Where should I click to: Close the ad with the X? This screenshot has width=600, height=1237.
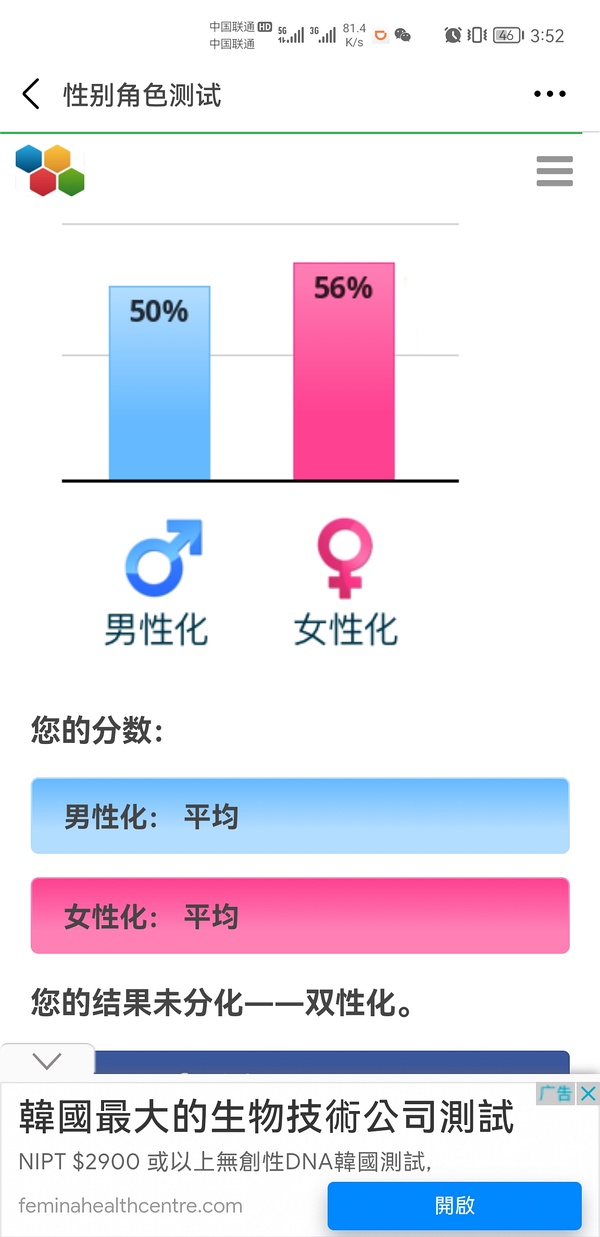pyautogui.click(x=588, y=1093)
